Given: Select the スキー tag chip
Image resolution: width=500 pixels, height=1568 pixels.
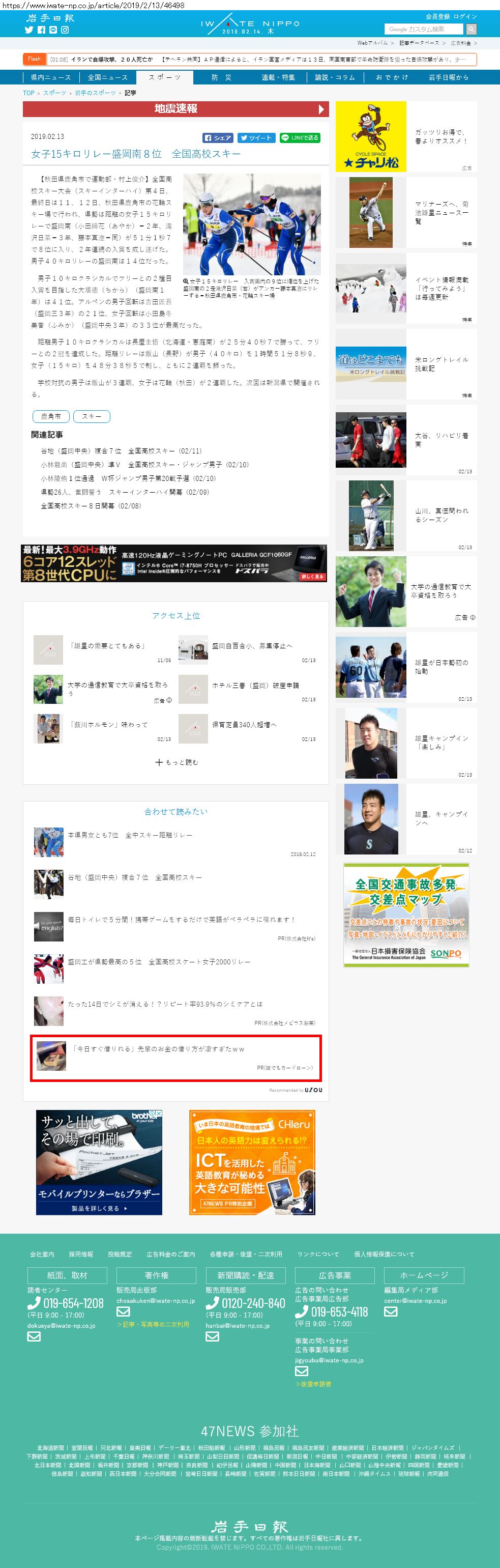Looking at the screenshot, I should [x=91, y=416].
